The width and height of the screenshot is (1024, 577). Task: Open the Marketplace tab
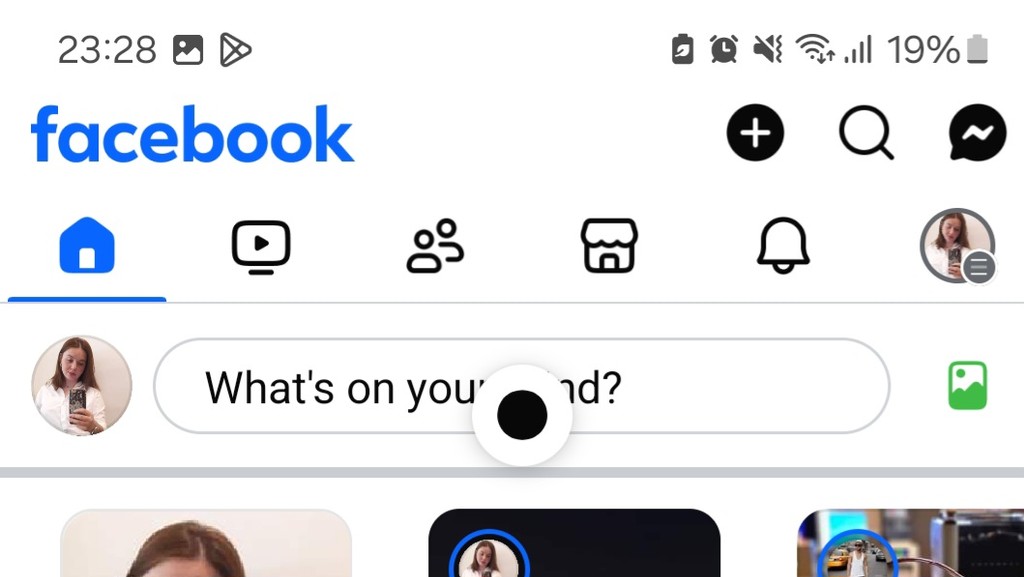(609, 246)
